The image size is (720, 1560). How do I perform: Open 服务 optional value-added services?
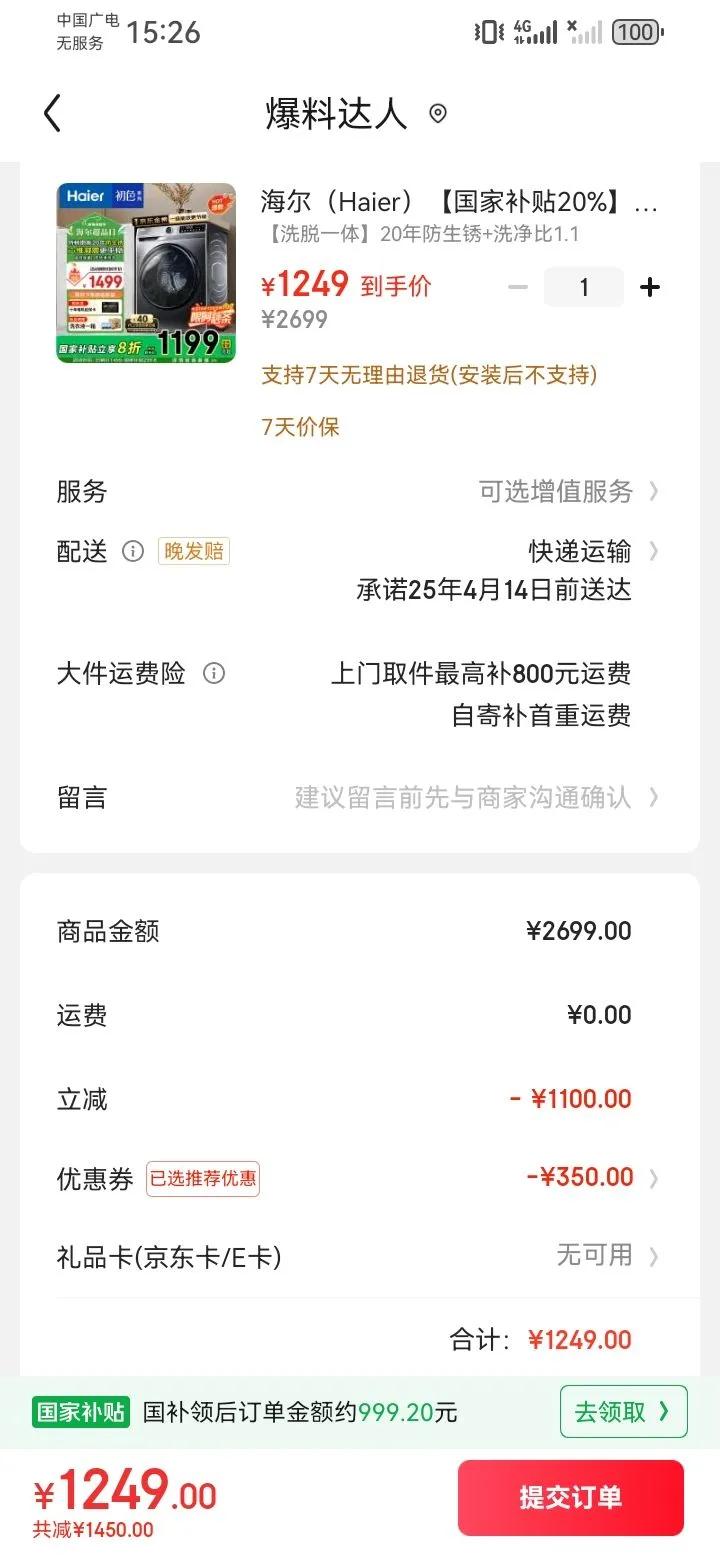coord(568,492)
